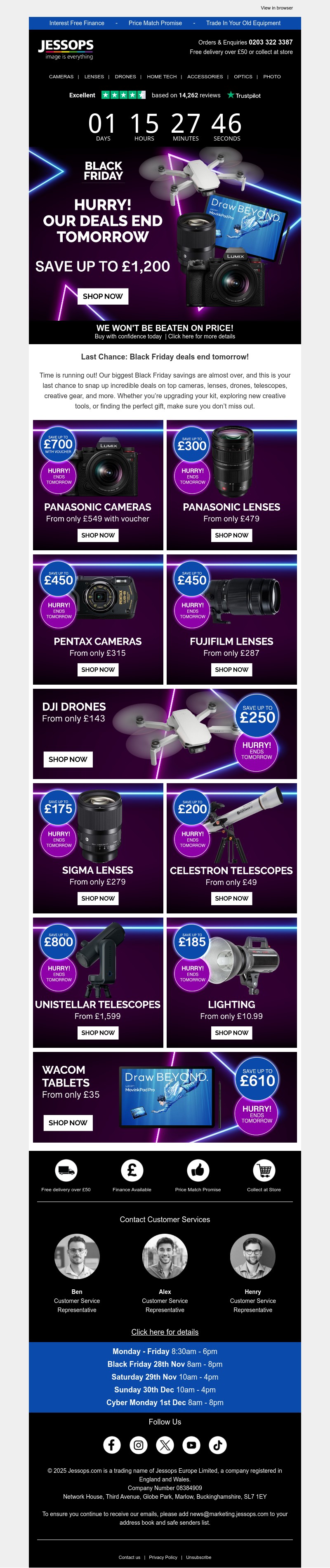Shop now for Pentax Cameras
The height and width of the screenshot is (1568, 330).
pyautogui.click(x=98, y=669)
